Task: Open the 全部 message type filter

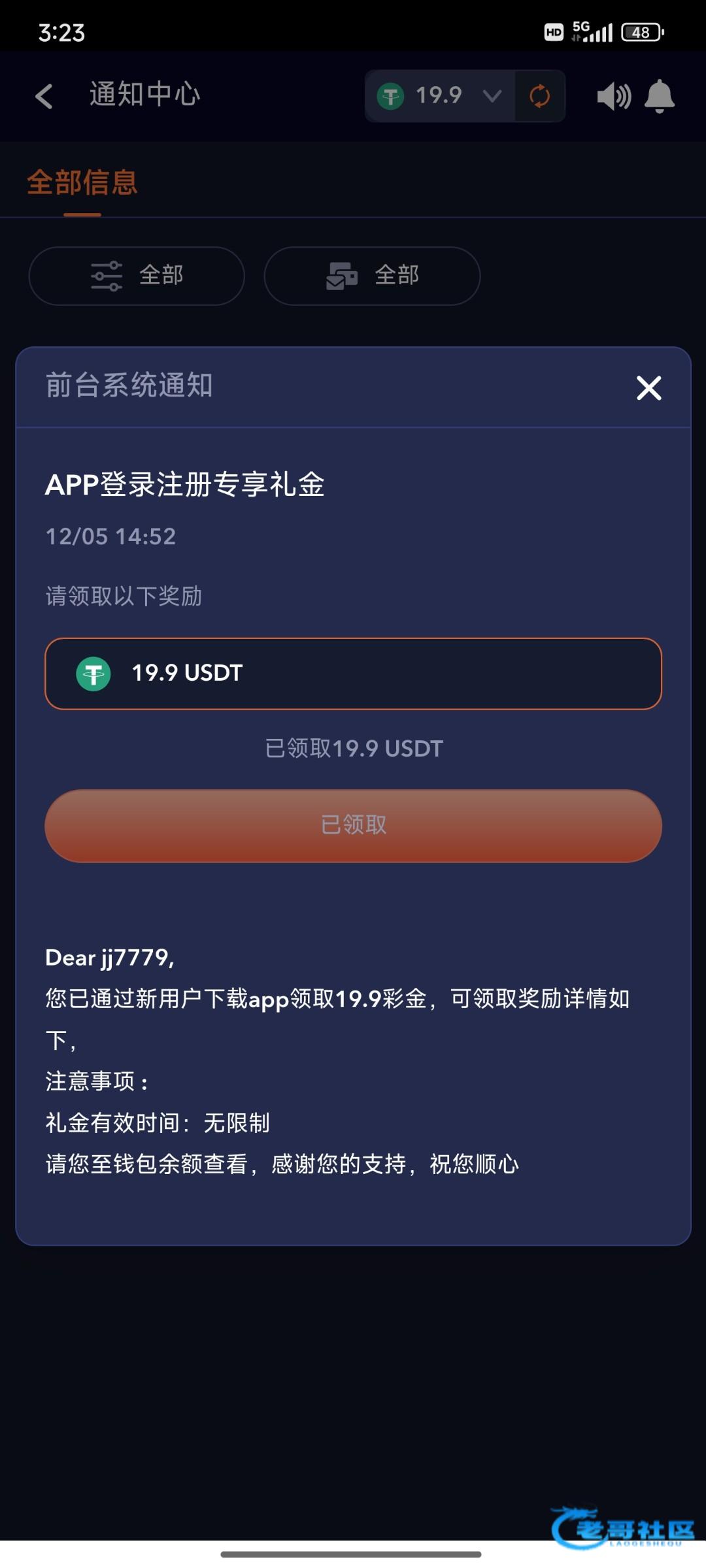Action: click(372, 276)
